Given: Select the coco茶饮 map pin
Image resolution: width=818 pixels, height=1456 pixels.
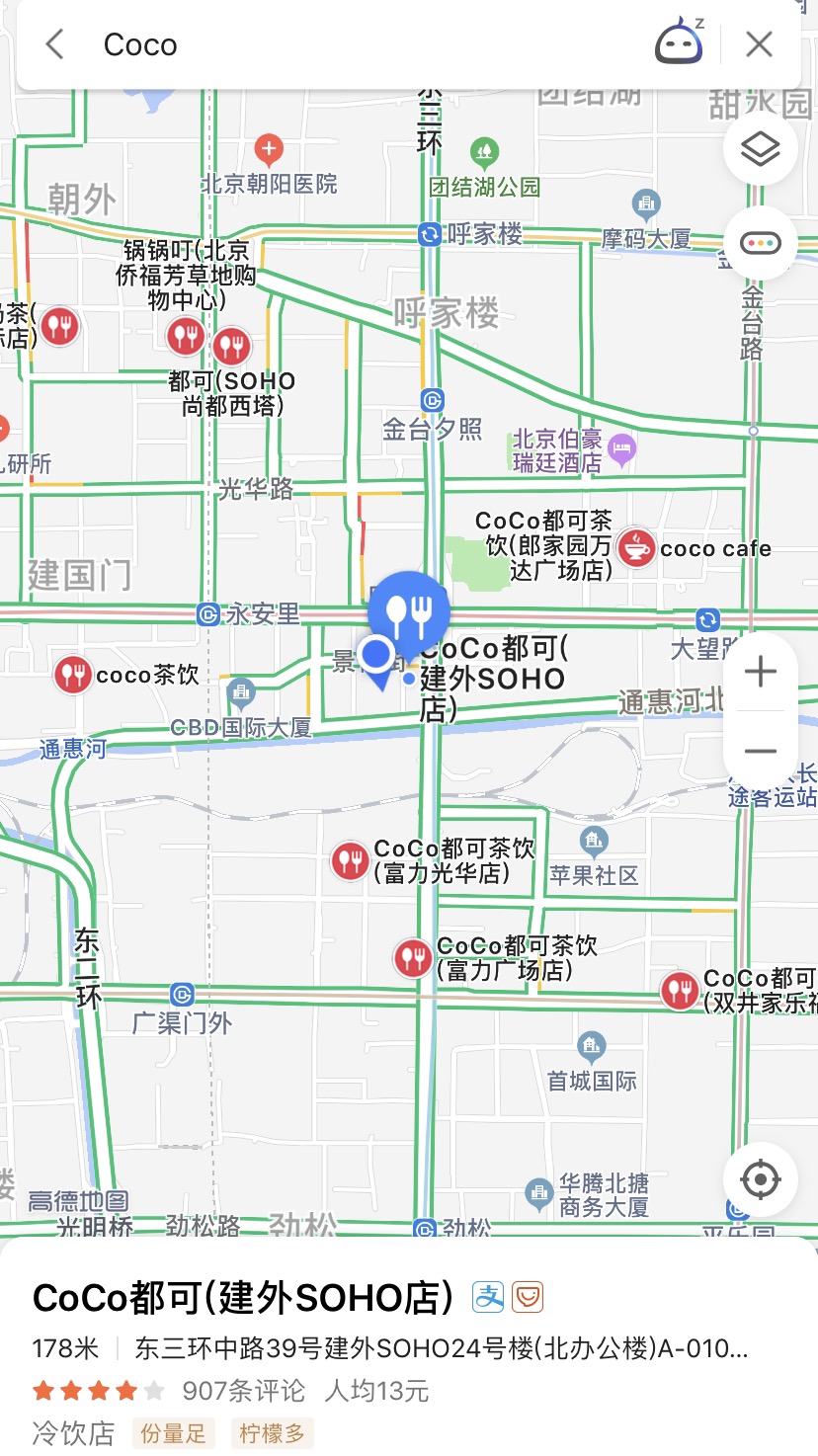Looking at the screenshot, I should tap(72, 675).
